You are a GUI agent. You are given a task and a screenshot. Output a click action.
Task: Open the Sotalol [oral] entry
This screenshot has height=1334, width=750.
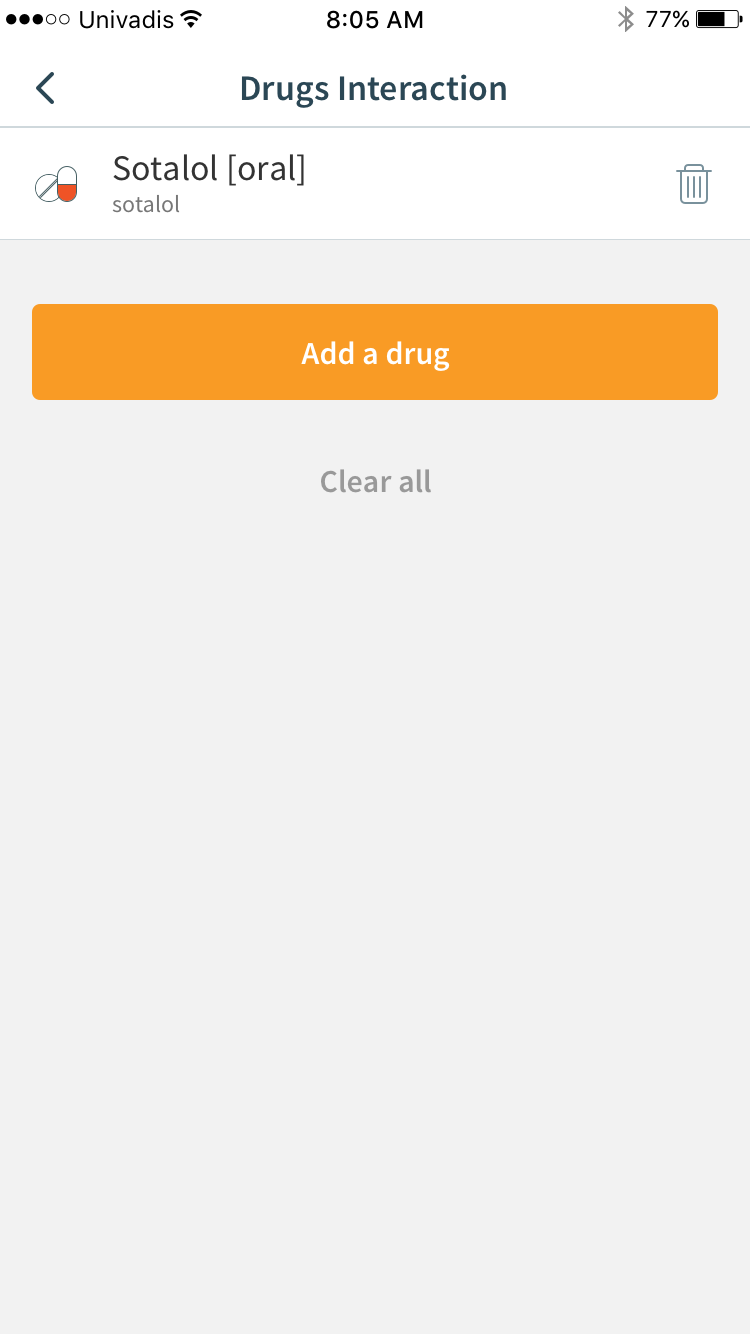pyautogui.click(x=375, y=184)
